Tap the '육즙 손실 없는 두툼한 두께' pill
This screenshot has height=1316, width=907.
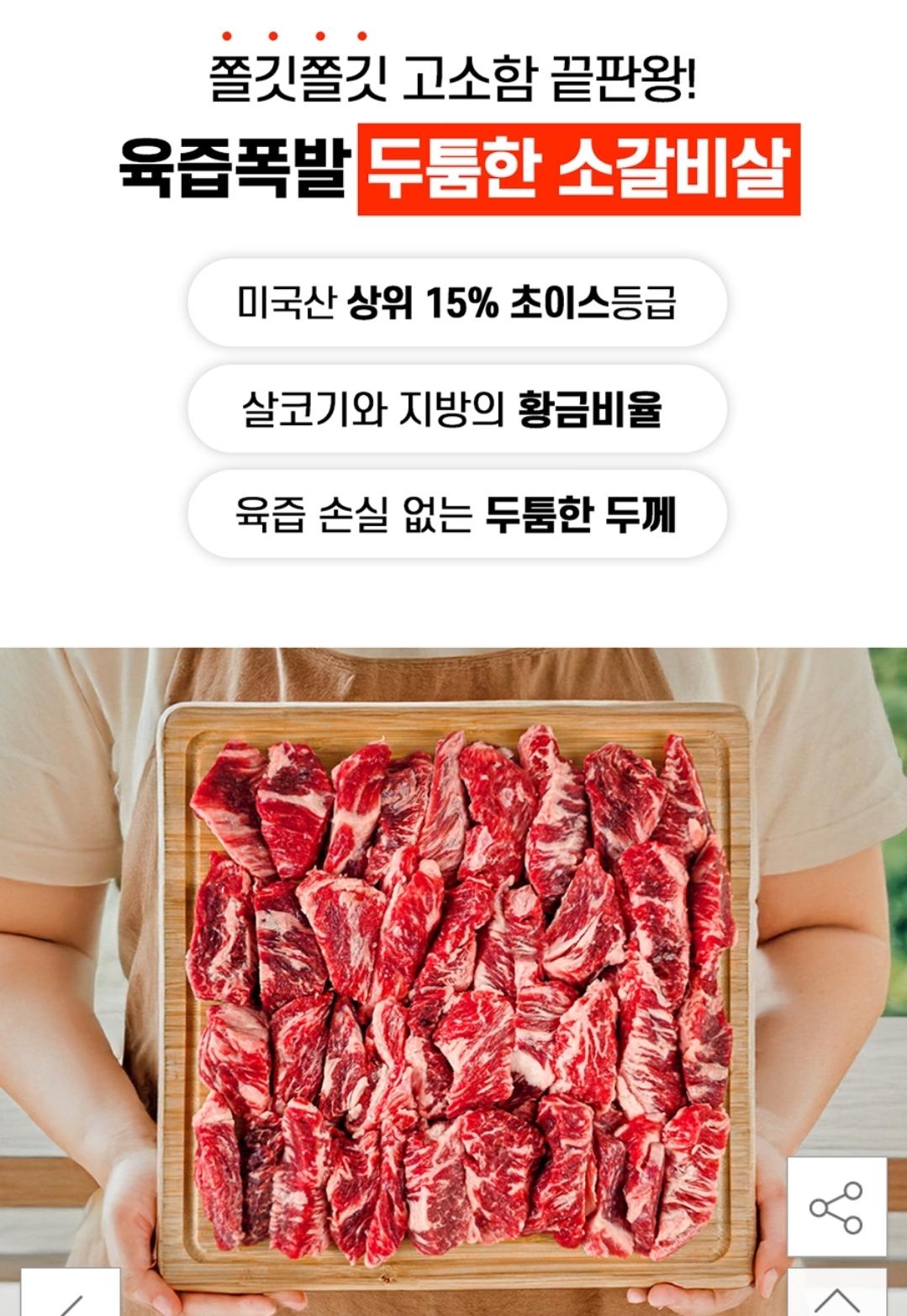coord(453,513)
